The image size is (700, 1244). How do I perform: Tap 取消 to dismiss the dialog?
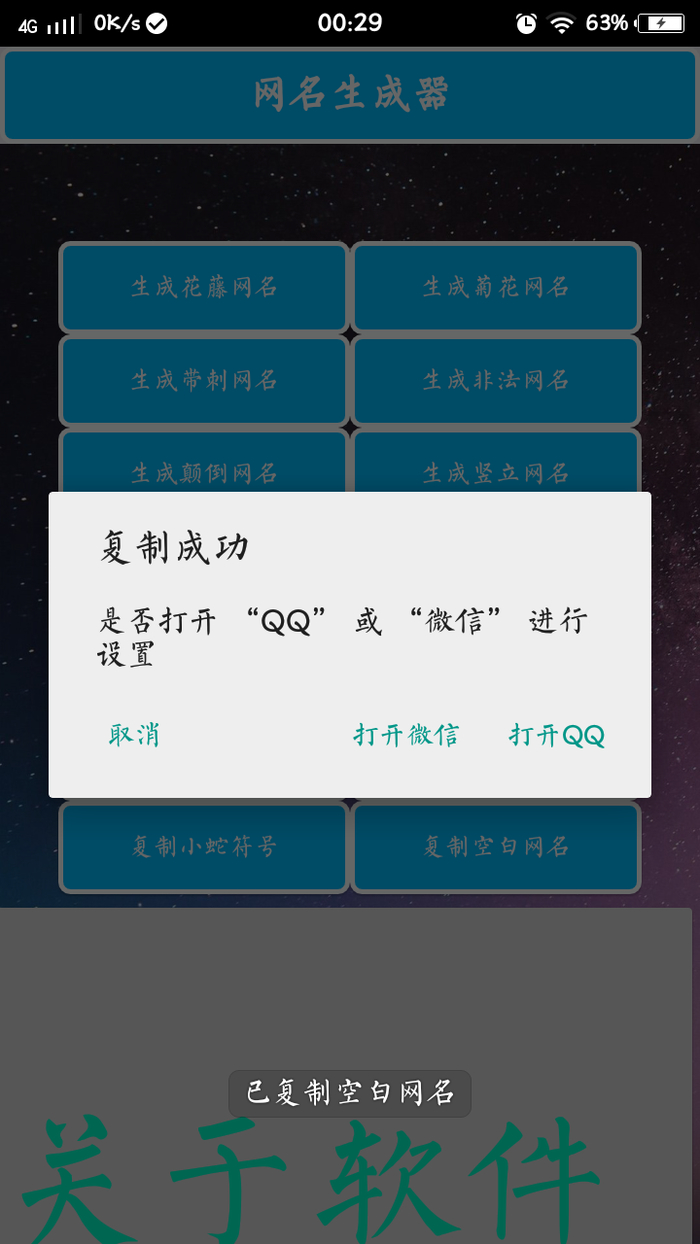tap(134, 735)
